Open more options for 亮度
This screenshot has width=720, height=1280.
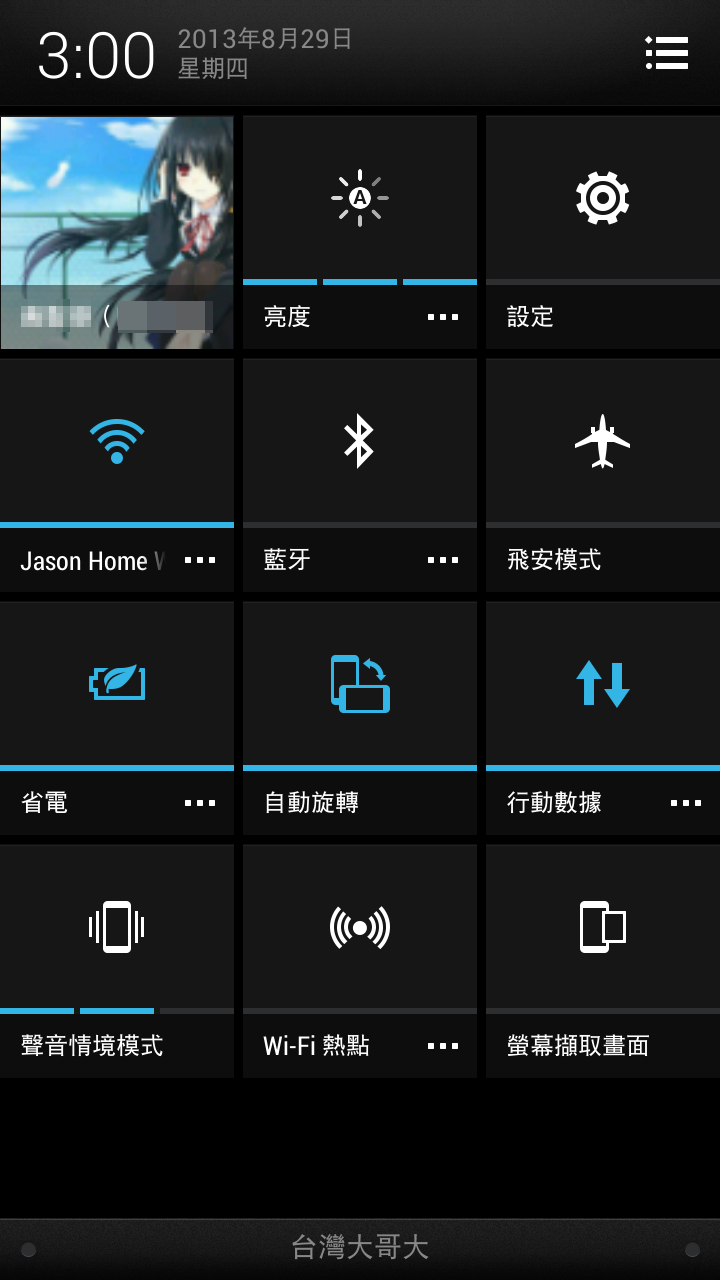point(442,317)
